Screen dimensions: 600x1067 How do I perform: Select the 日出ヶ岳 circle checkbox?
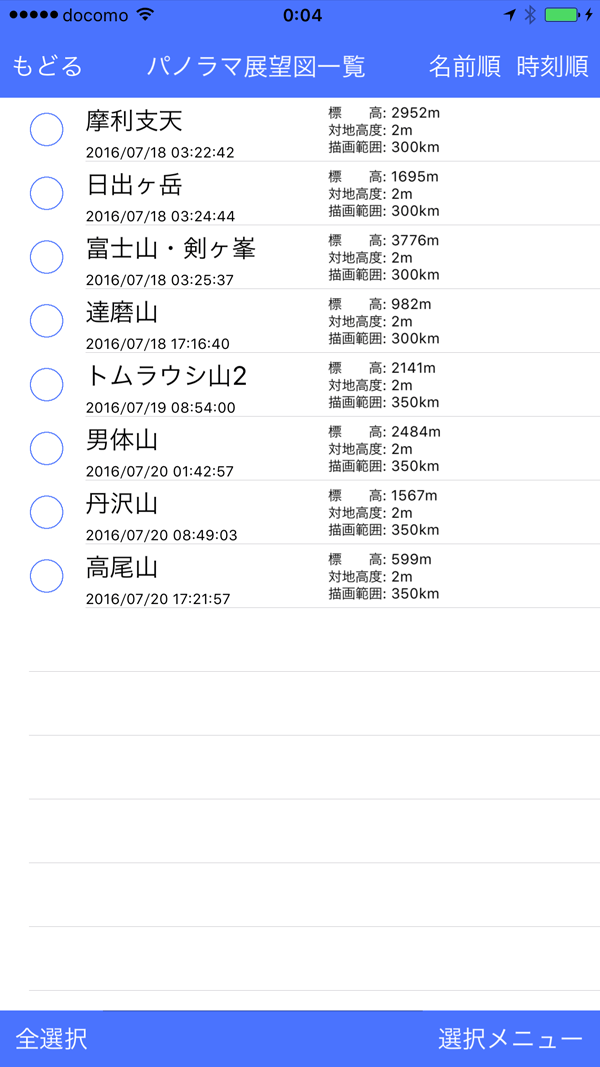pos(47,193)
